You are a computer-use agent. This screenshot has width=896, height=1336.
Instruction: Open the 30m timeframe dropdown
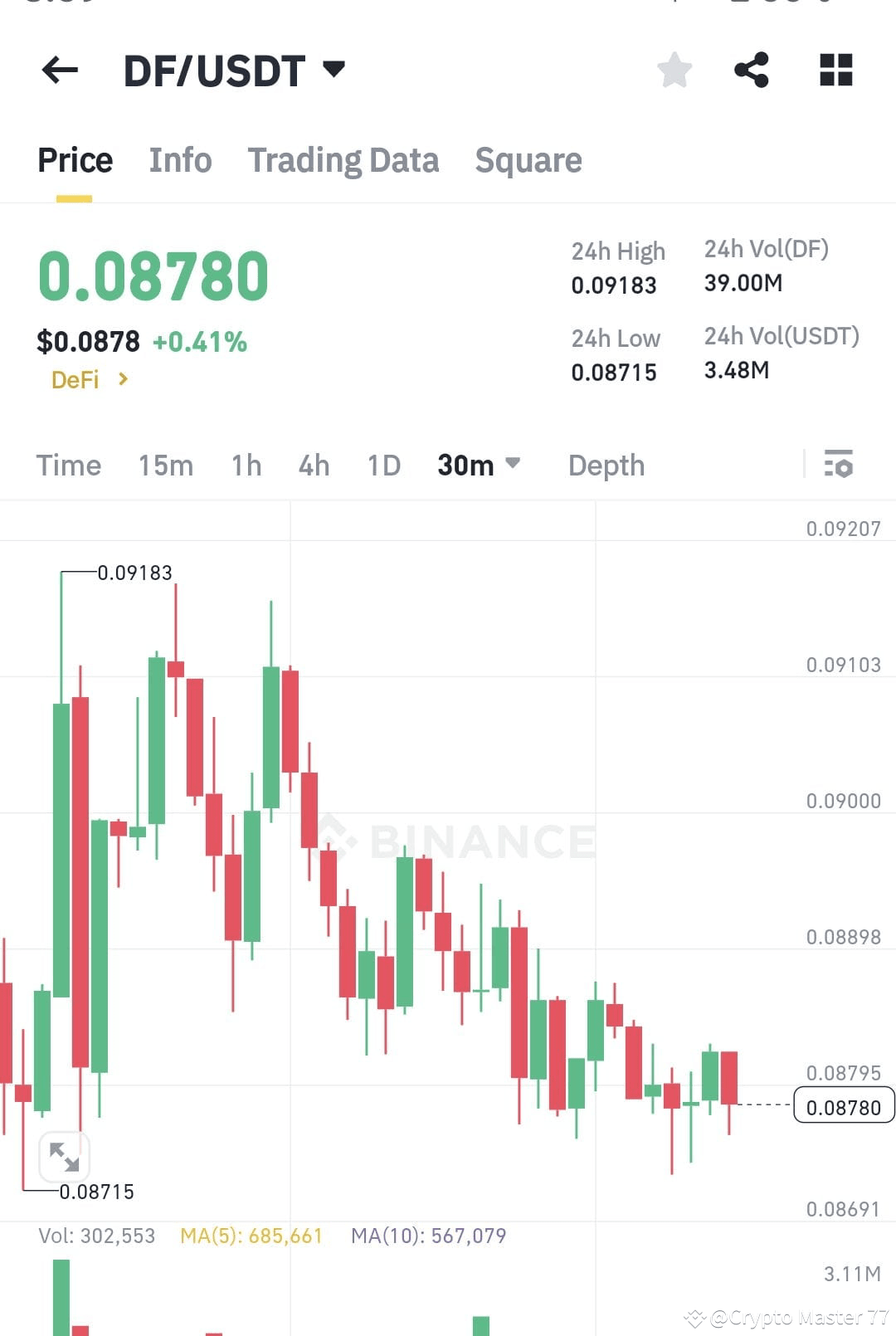pos(478,466)
